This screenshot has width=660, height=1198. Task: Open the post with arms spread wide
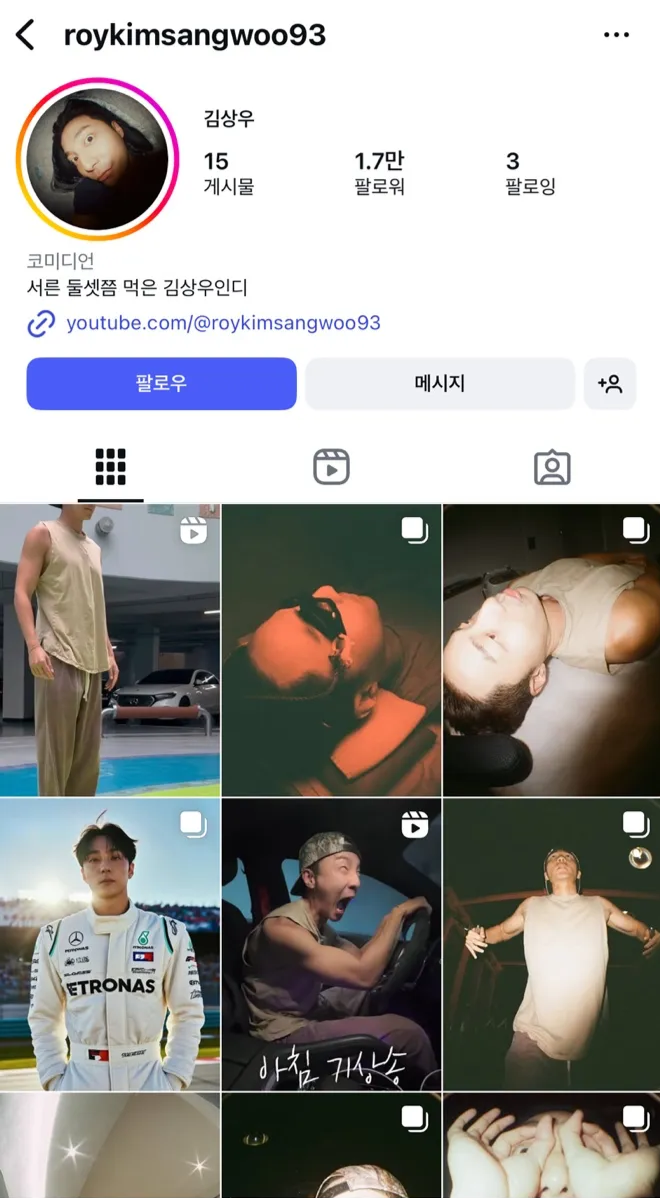click(x=551, y=945)
